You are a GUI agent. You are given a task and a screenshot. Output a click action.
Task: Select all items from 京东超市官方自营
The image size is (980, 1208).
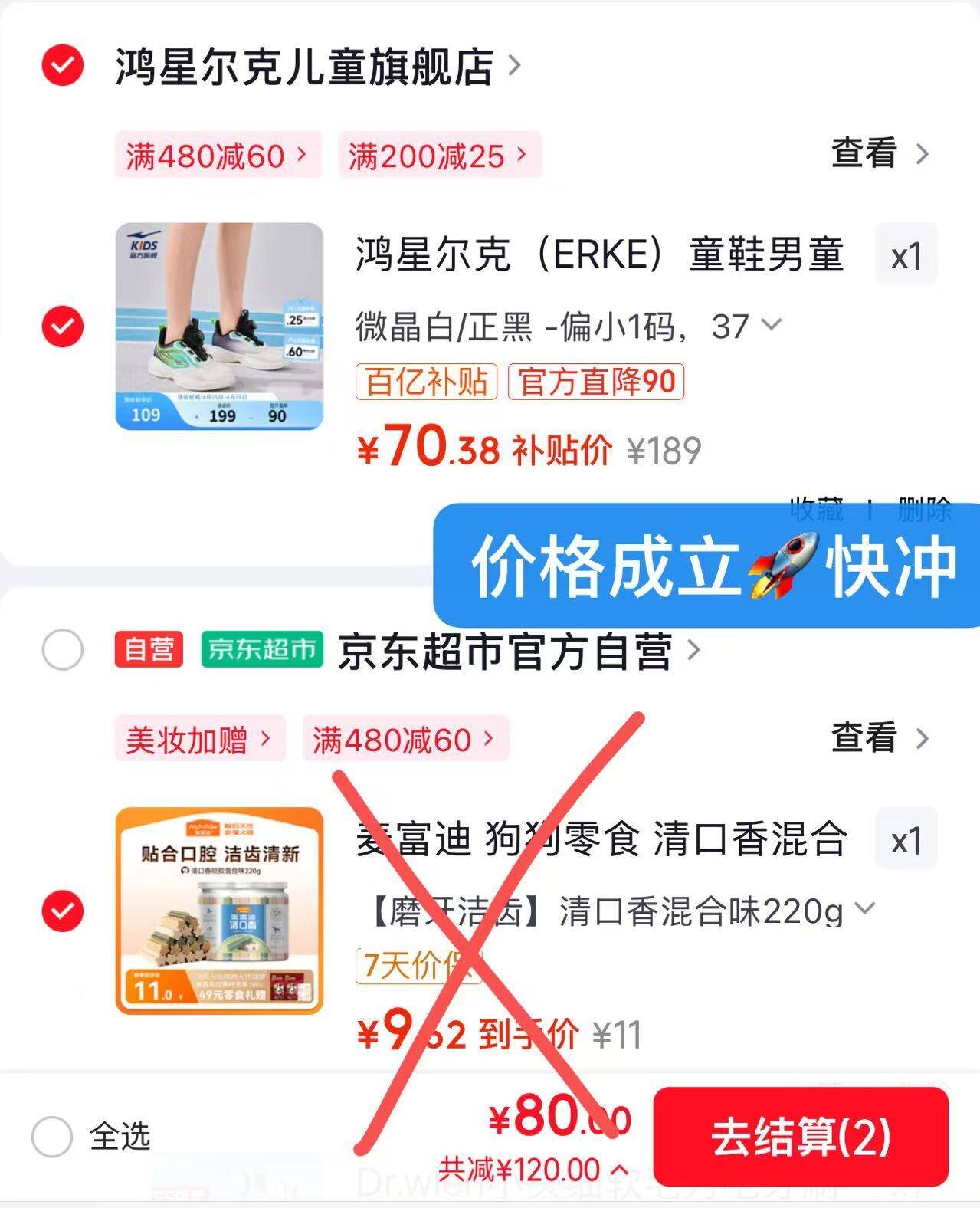tap(63, 651)
